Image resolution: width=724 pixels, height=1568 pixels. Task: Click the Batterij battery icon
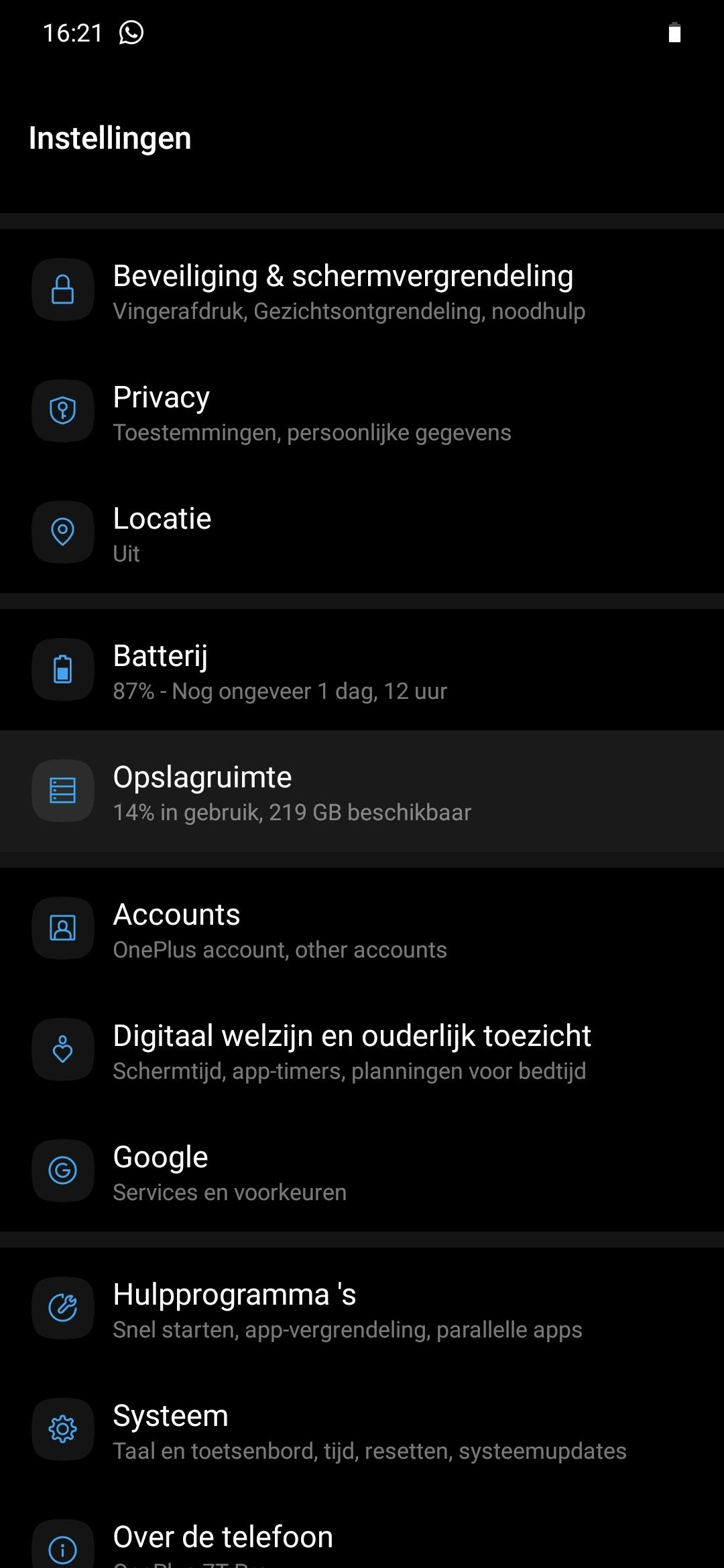click(x=62, y=669)
